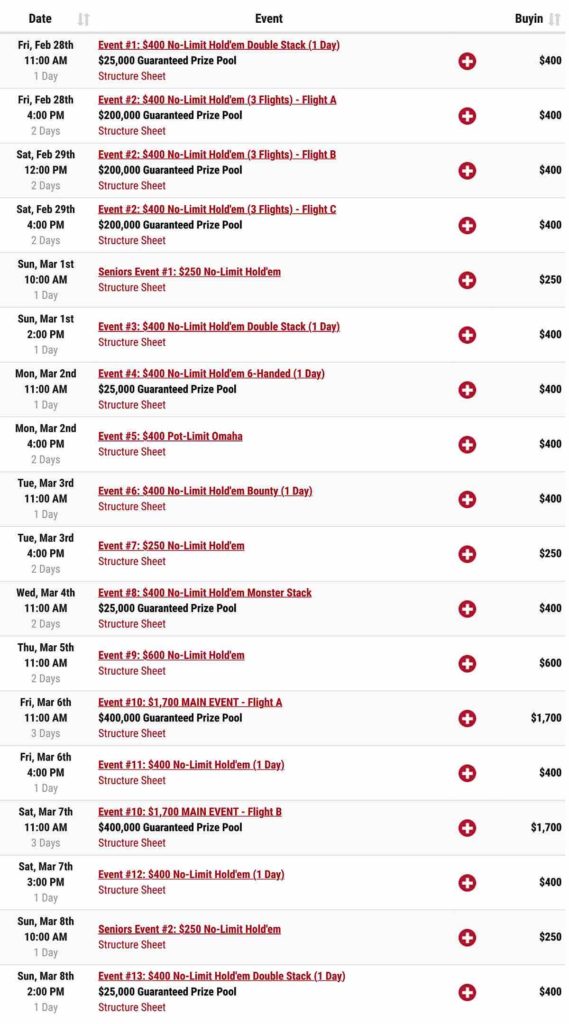
Task: Expand the Event #3 Double Stack row
Action: tap(467, 335)
